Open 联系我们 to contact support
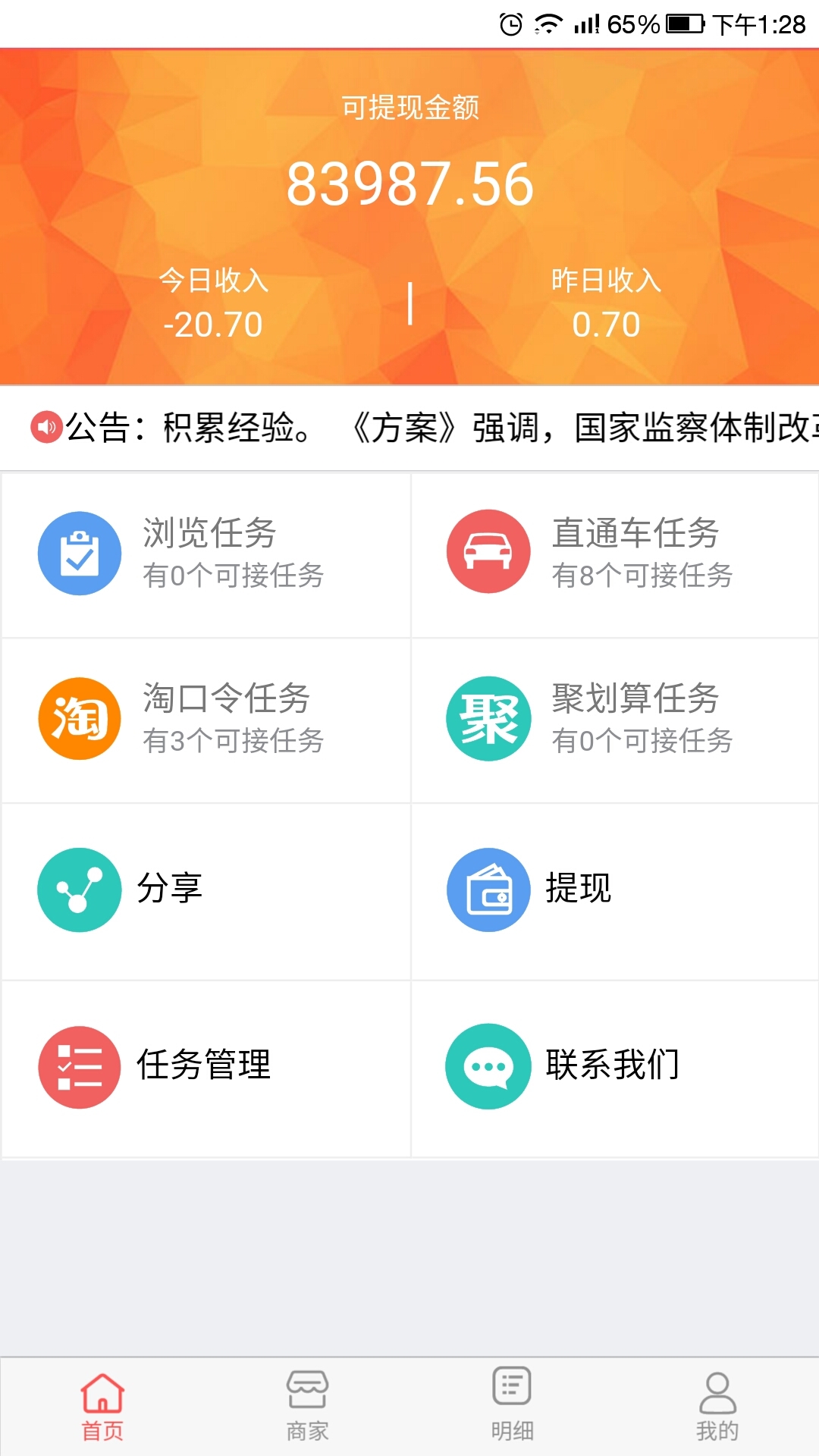819x1456 pixels. (613, 1068)
